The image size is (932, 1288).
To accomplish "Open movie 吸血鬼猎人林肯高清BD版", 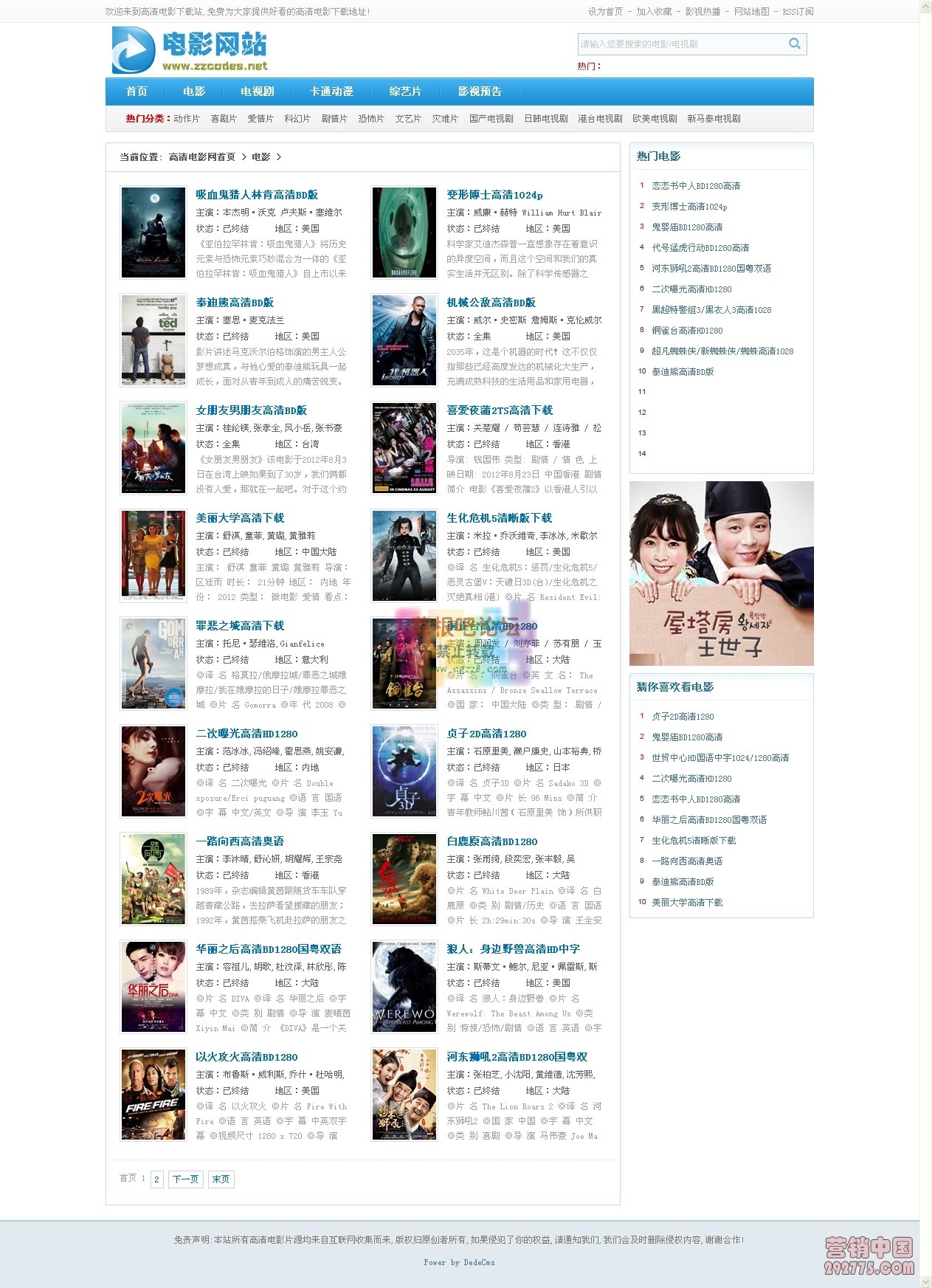I will (257, 195).
